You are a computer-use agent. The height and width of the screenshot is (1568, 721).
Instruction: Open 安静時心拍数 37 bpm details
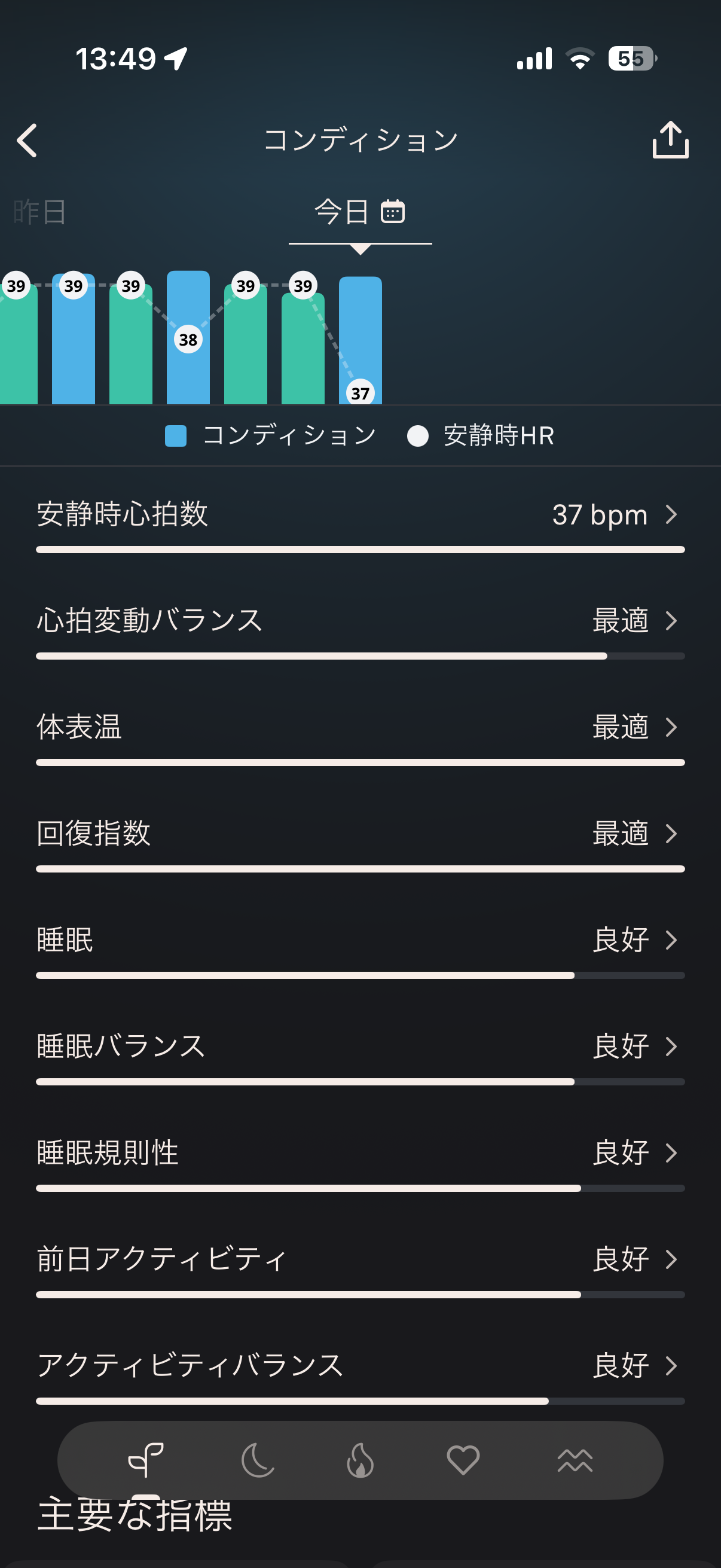coord(360,515)
